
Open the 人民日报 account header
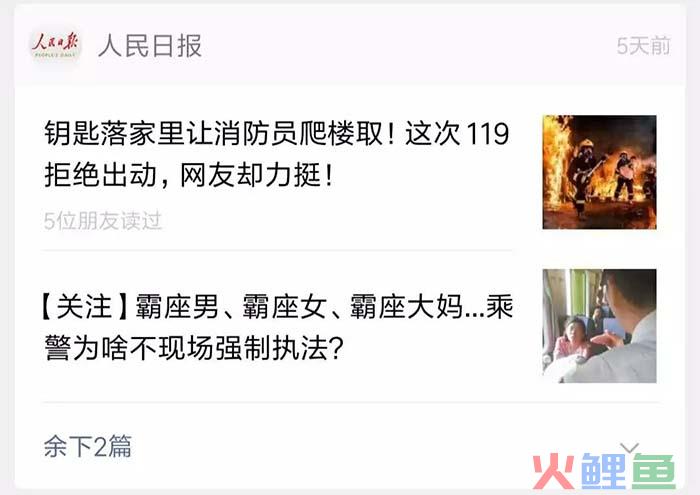(150, 46)
